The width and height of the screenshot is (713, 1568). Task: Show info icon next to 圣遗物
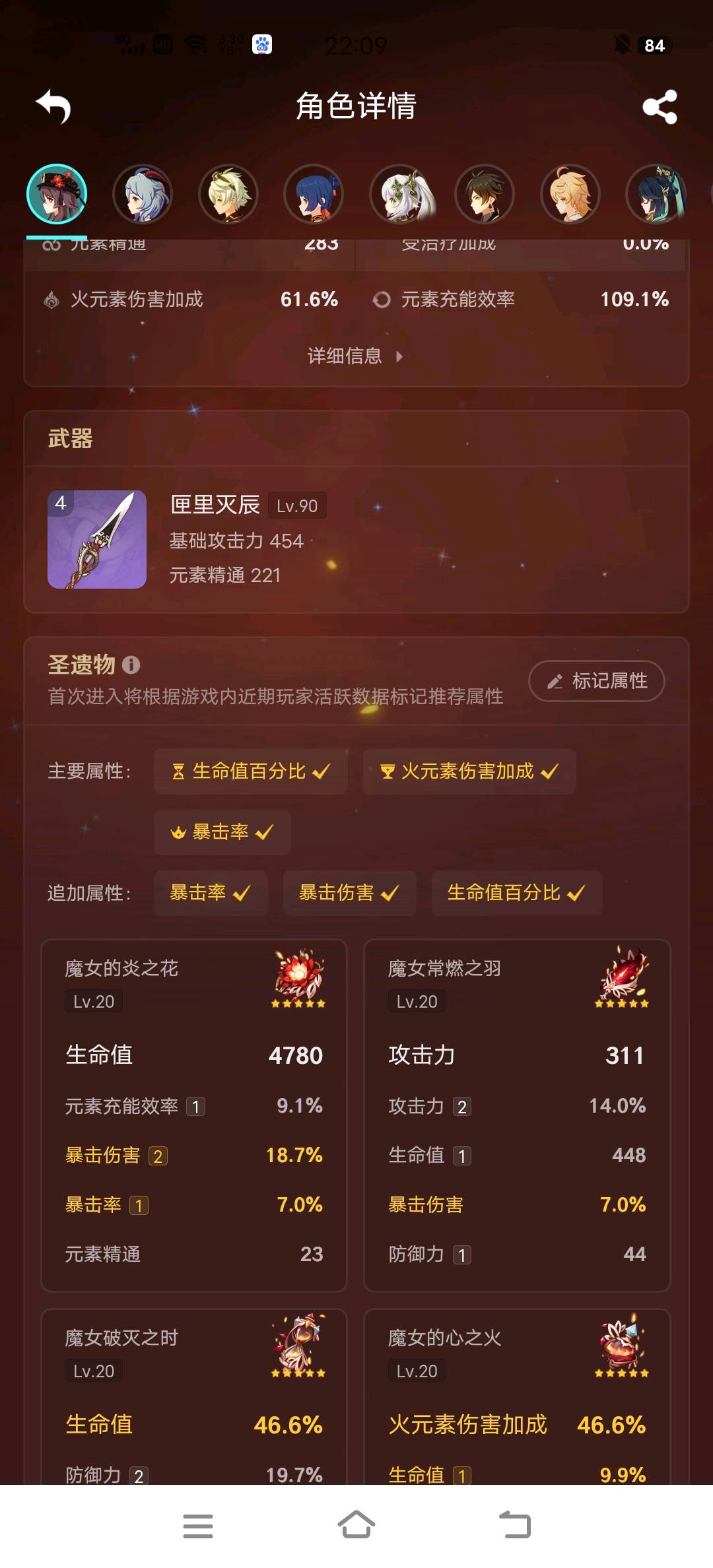pyautogui.click(x=131, y=665)
